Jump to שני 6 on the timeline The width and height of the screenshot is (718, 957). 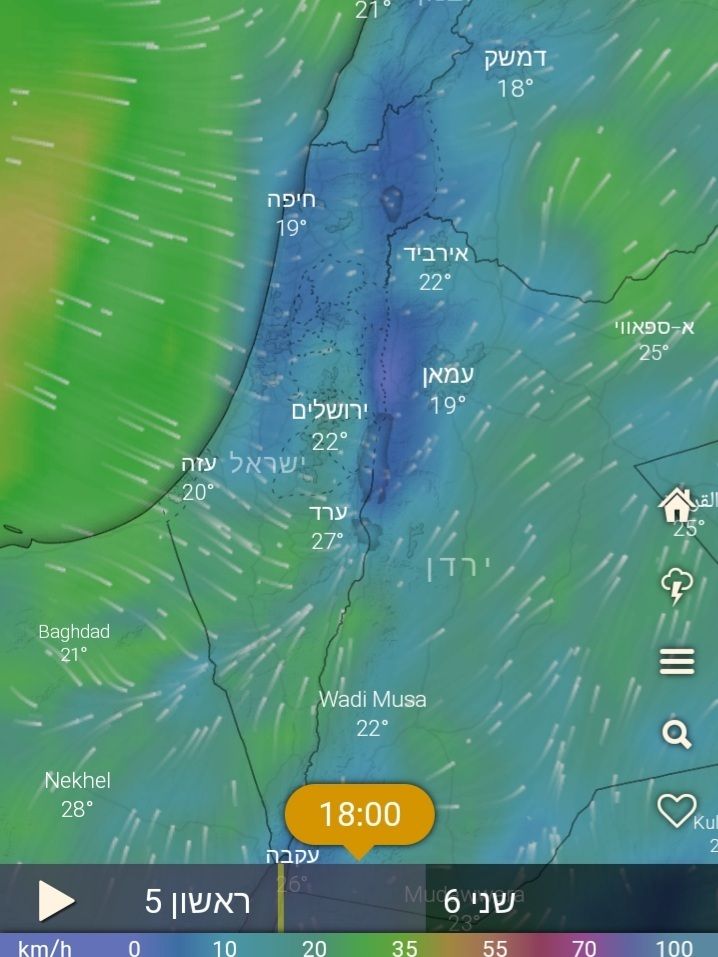point(480,901)
